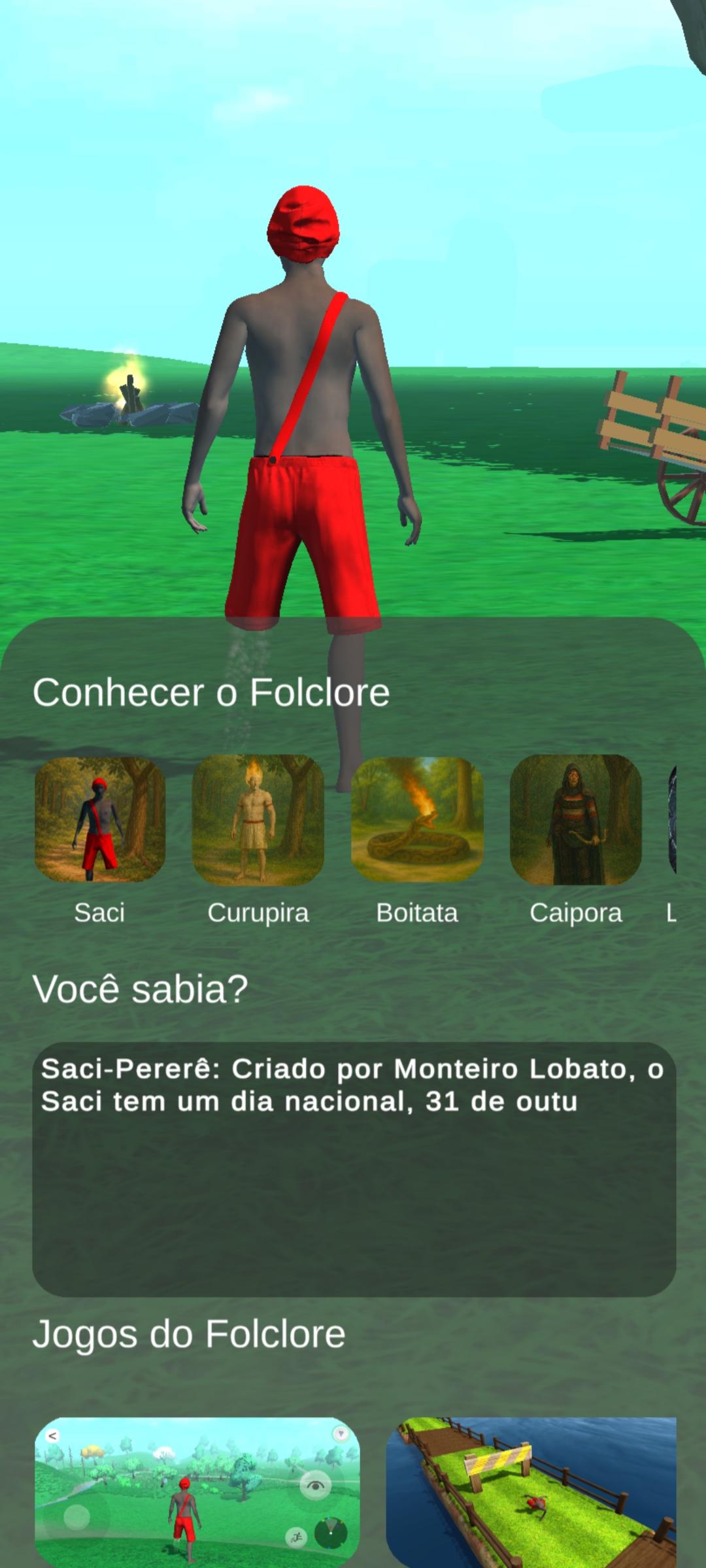View the Boitata legend entry
Viewport: 706px width, 1568px height.
tap(417, 819)
